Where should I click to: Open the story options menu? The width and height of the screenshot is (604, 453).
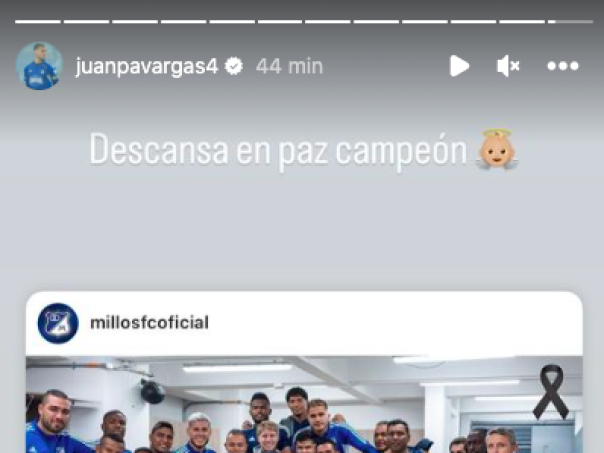tap(563, 66)
